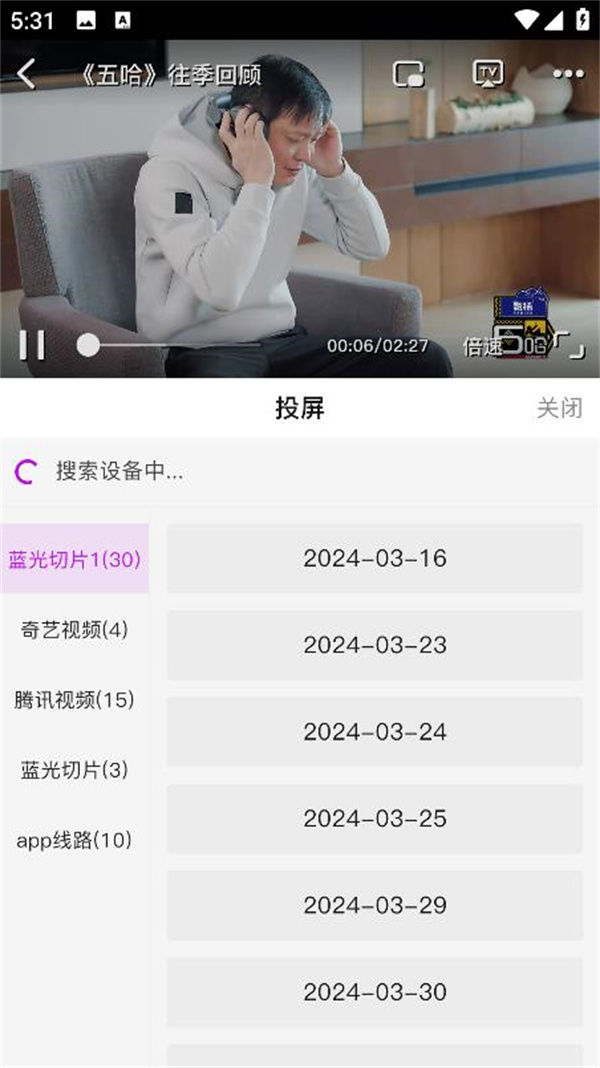600x1068 pixels.
Task: Enable picture-in-picture mode
Action: 408,74
